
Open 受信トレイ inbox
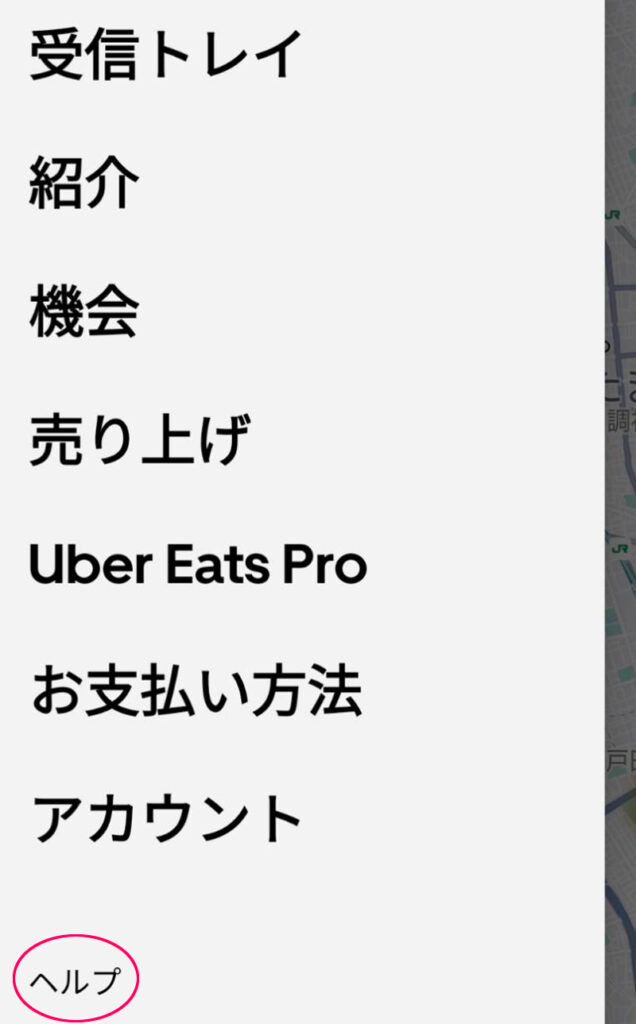click(166, 55)
